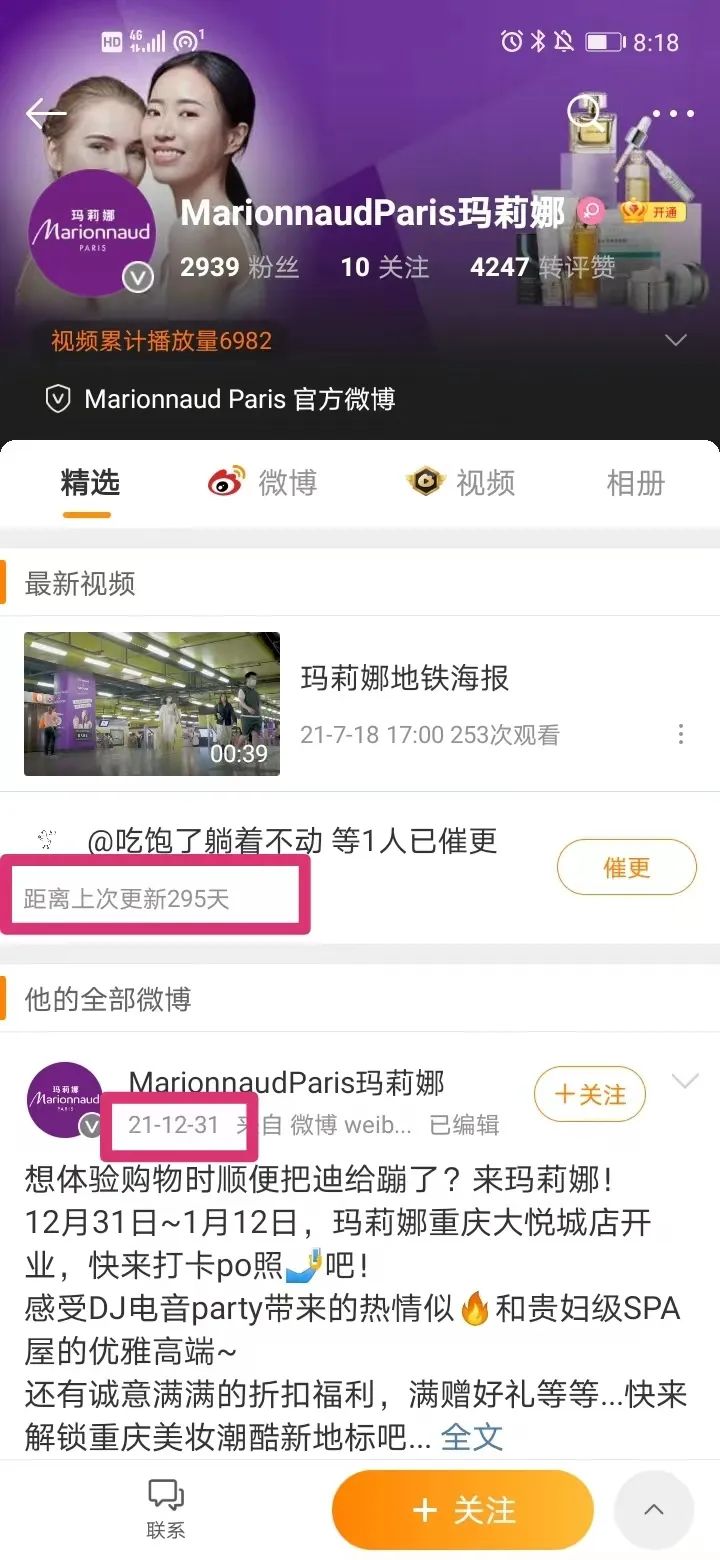The width and height of the screenshot is (720, 1560).
Task: Open the 视频 tab
Action: [x=461, y=483]
